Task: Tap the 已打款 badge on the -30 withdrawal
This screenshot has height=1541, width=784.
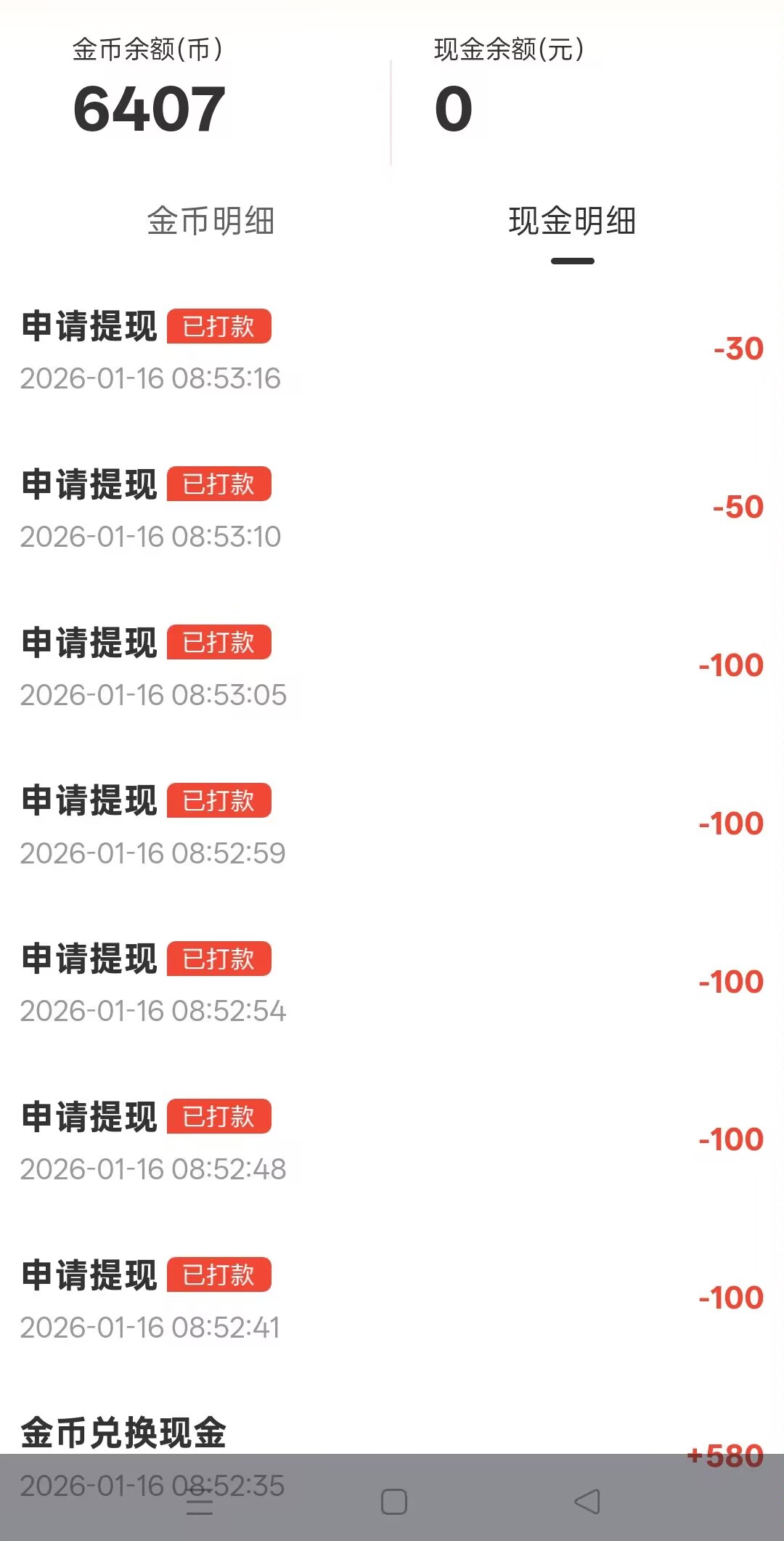Action: [x=219, y=328]
